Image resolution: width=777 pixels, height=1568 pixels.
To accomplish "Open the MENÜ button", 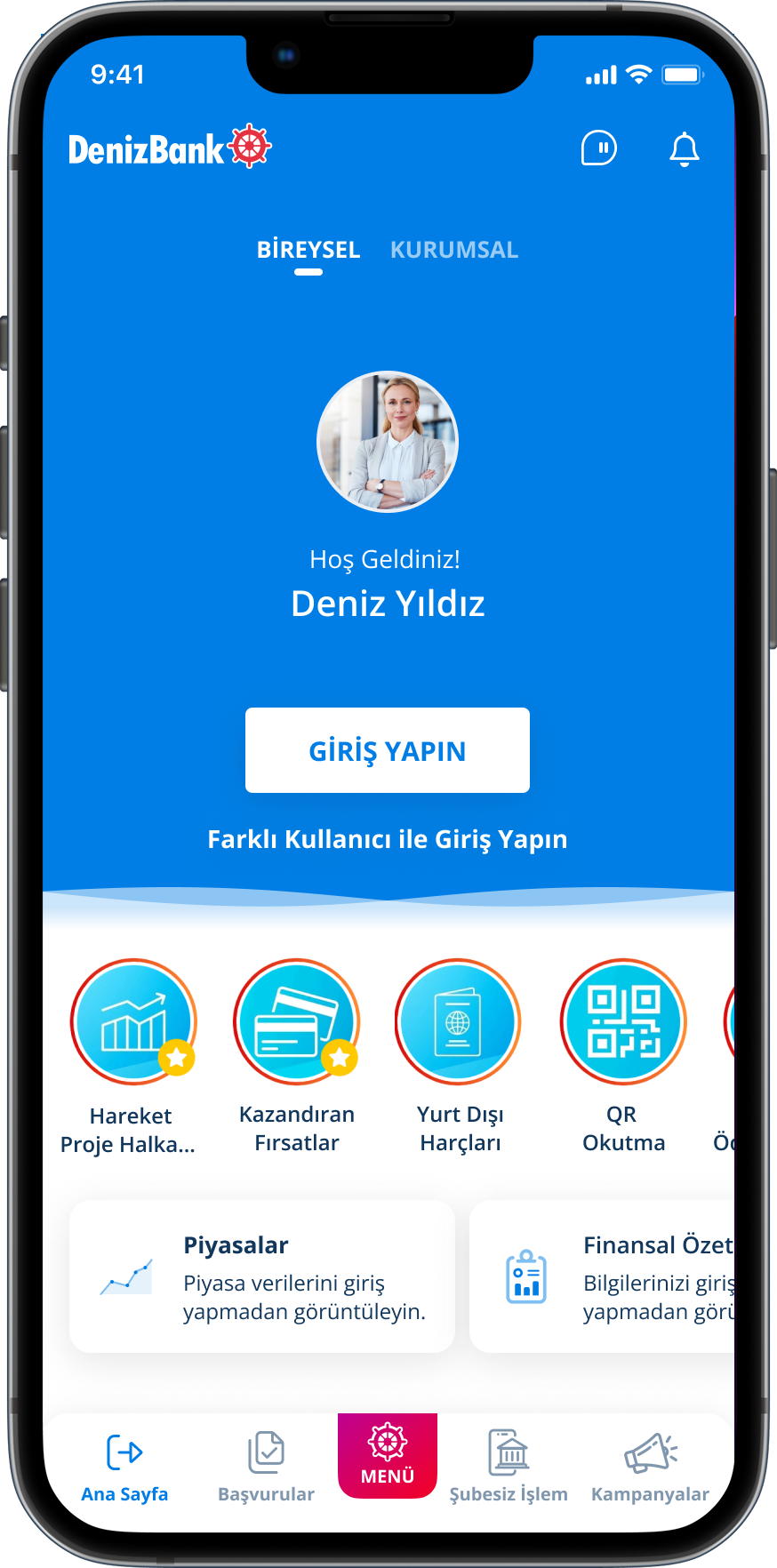I will pos(388,1454).
